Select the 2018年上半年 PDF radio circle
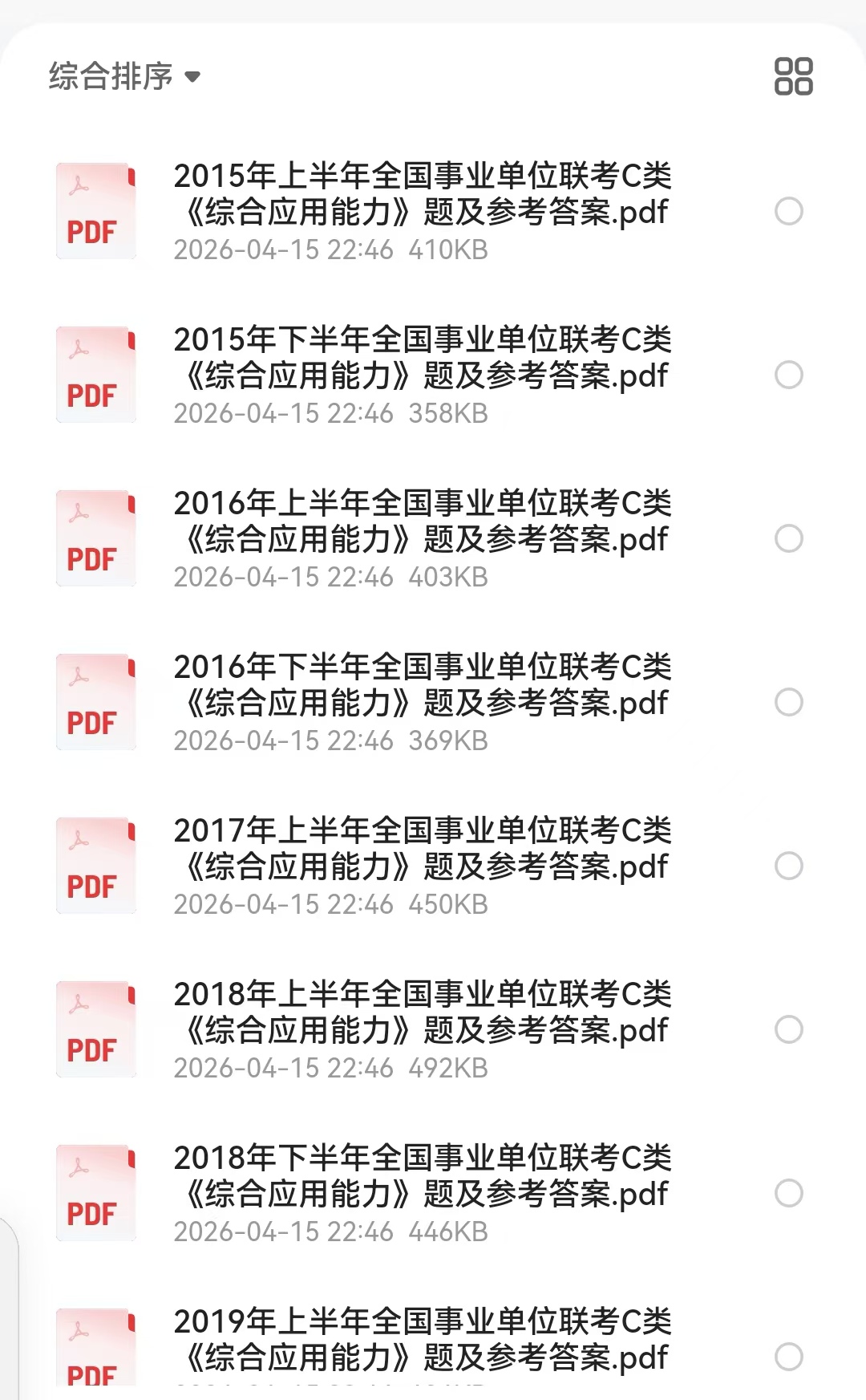This screenshot has width=866, height=1400. 789,1030
